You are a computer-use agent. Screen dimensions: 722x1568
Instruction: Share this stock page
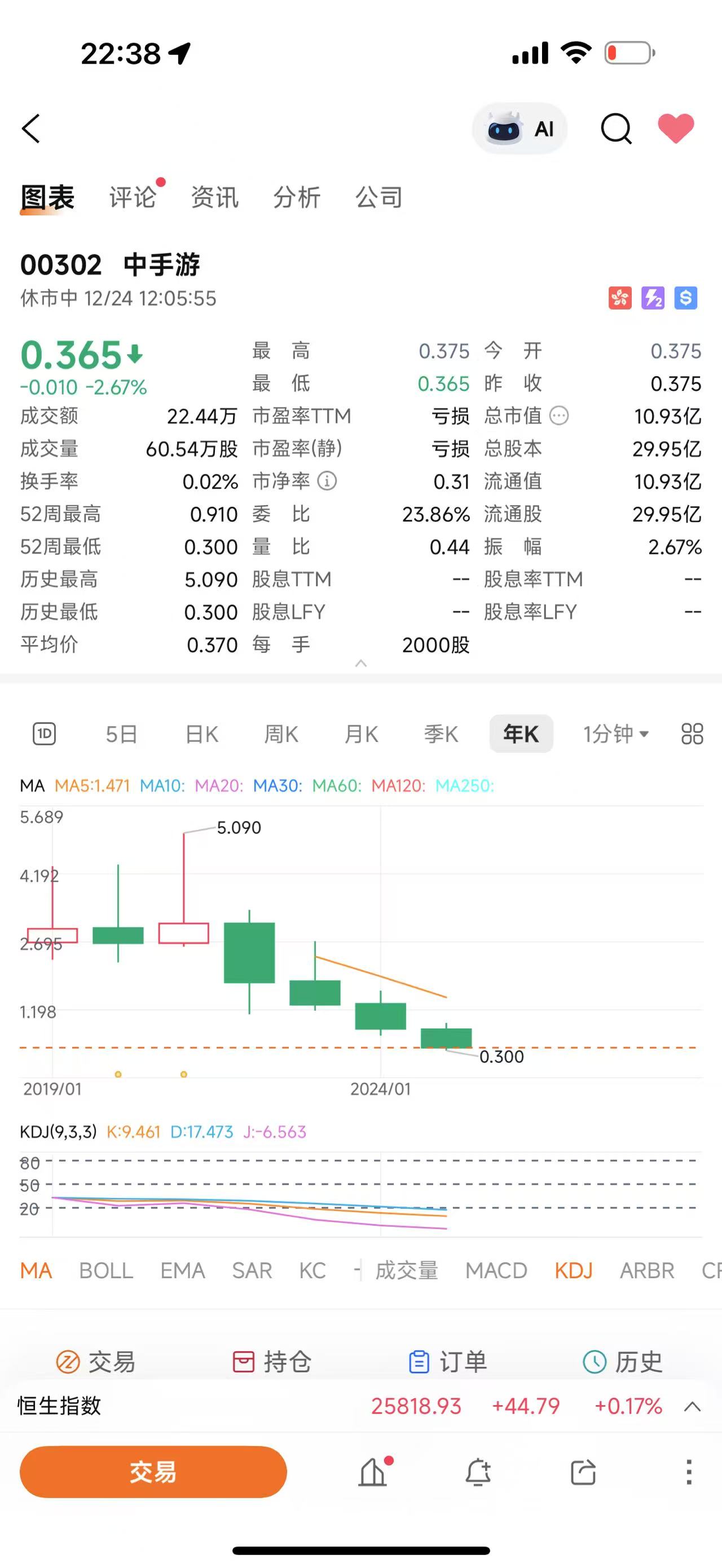[583, 1473]
